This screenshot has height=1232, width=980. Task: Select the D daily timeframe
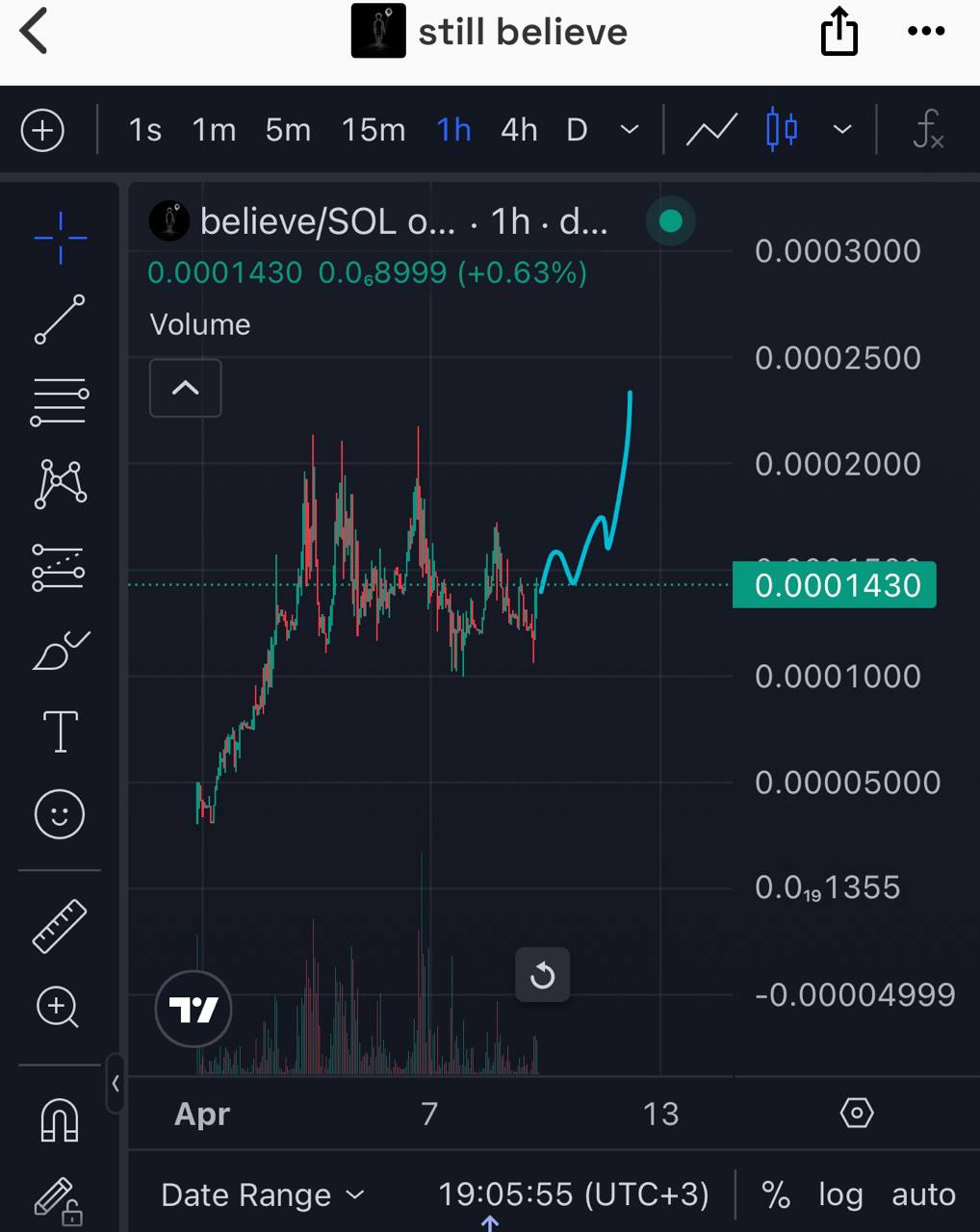(x=577, y=130)
